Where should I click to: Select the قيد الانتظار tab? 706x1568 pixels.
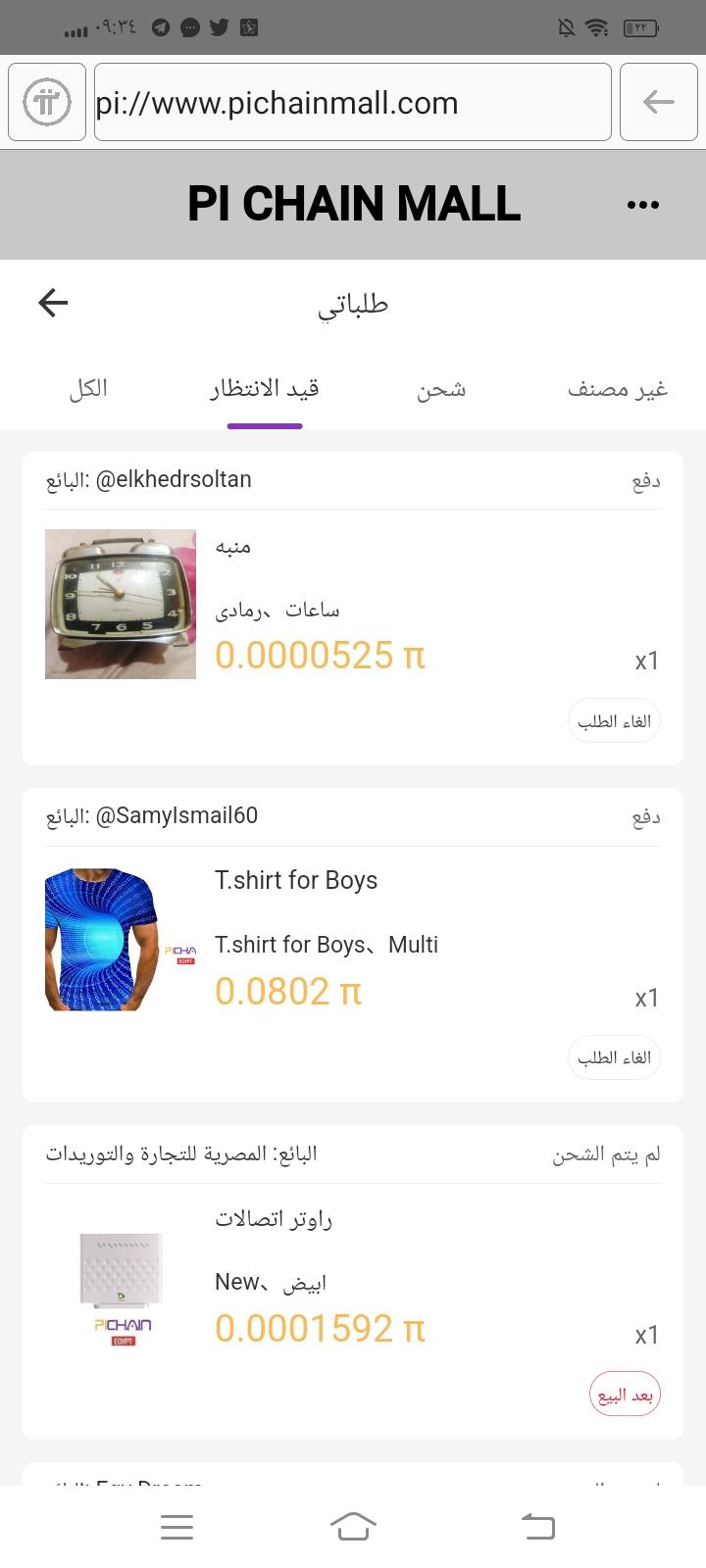tap(265, 389)
